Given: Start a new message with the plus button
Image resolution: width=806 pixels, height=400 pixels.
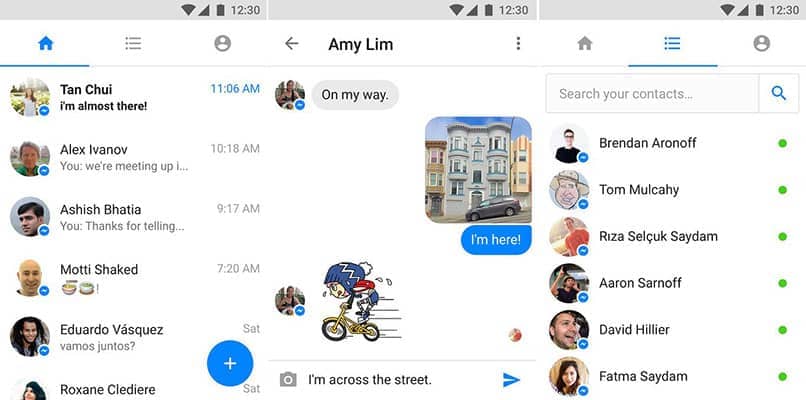Looking at the screenshot, I should [x=230, y=363].
